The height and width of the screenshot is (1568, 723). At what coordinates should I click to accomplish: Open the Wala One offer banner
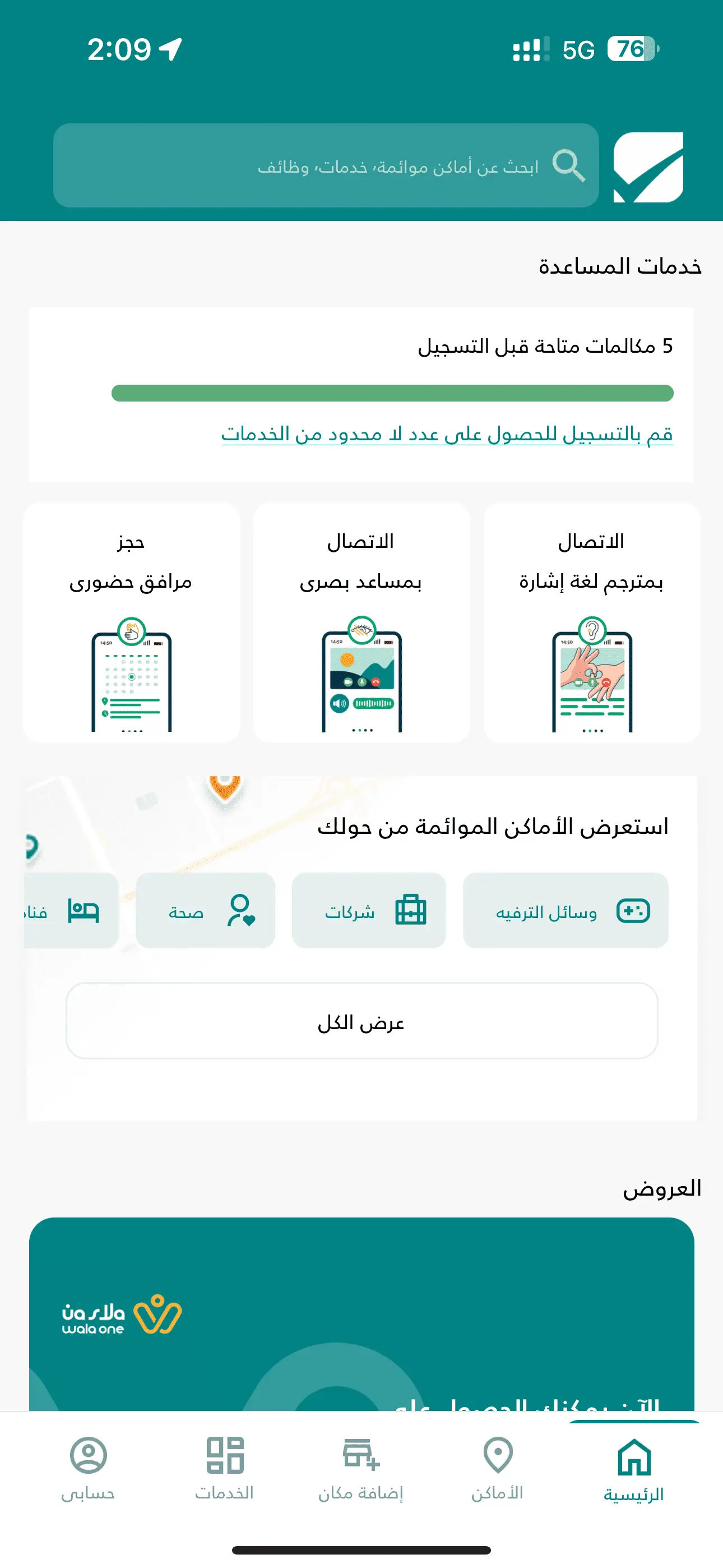pos(361,1315)
